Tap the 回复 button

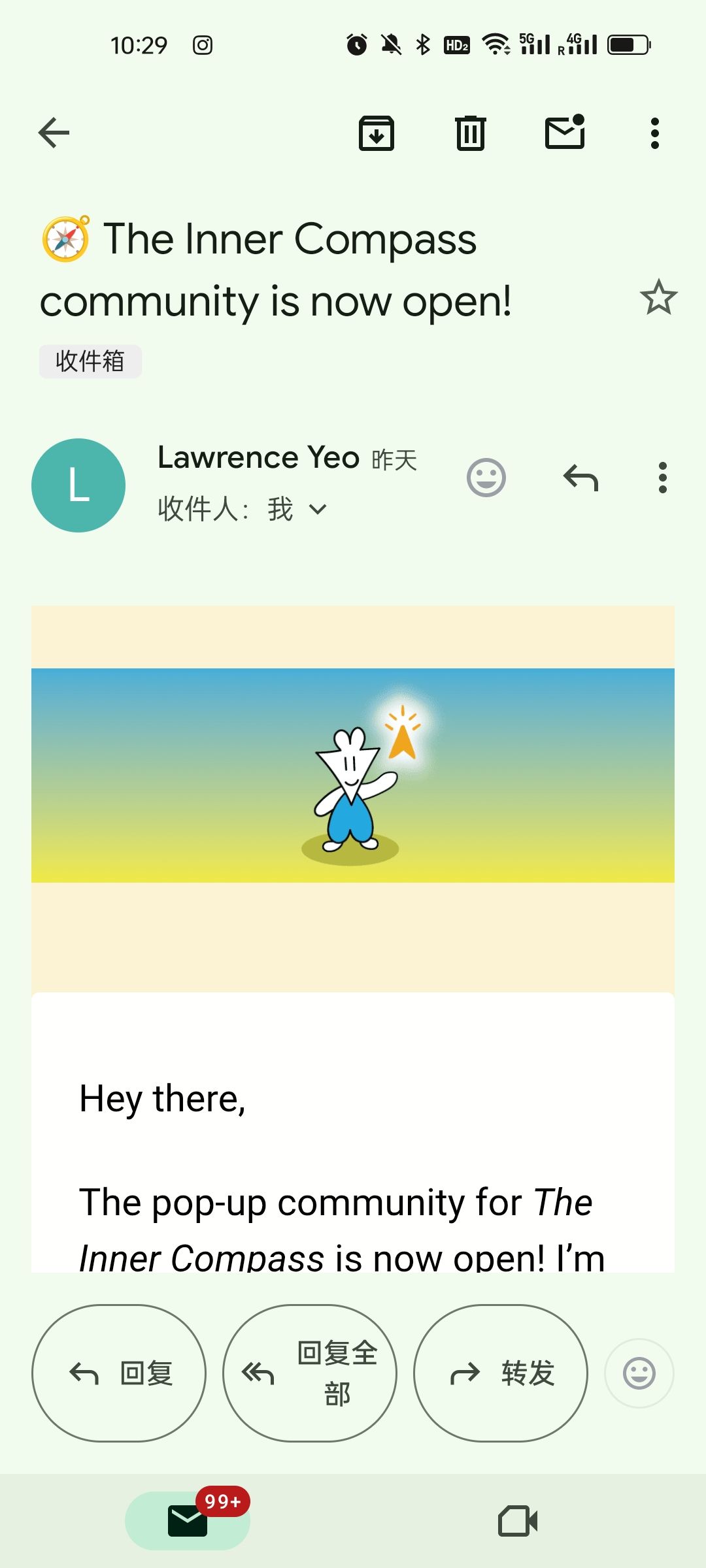tap(119, 1373)
